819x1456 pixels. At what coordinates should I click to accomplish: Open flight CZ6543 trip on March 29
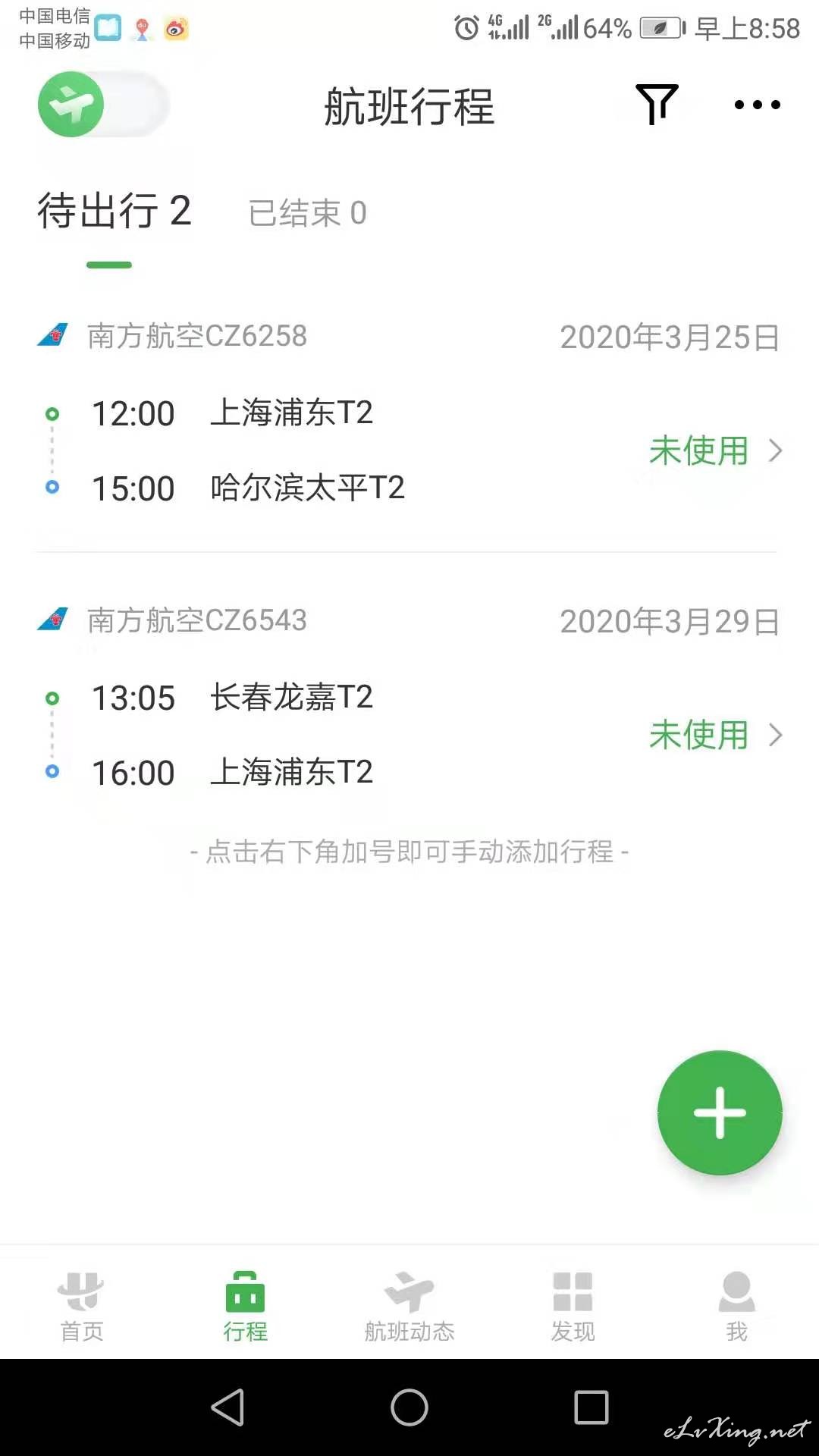tap(408, 698)
